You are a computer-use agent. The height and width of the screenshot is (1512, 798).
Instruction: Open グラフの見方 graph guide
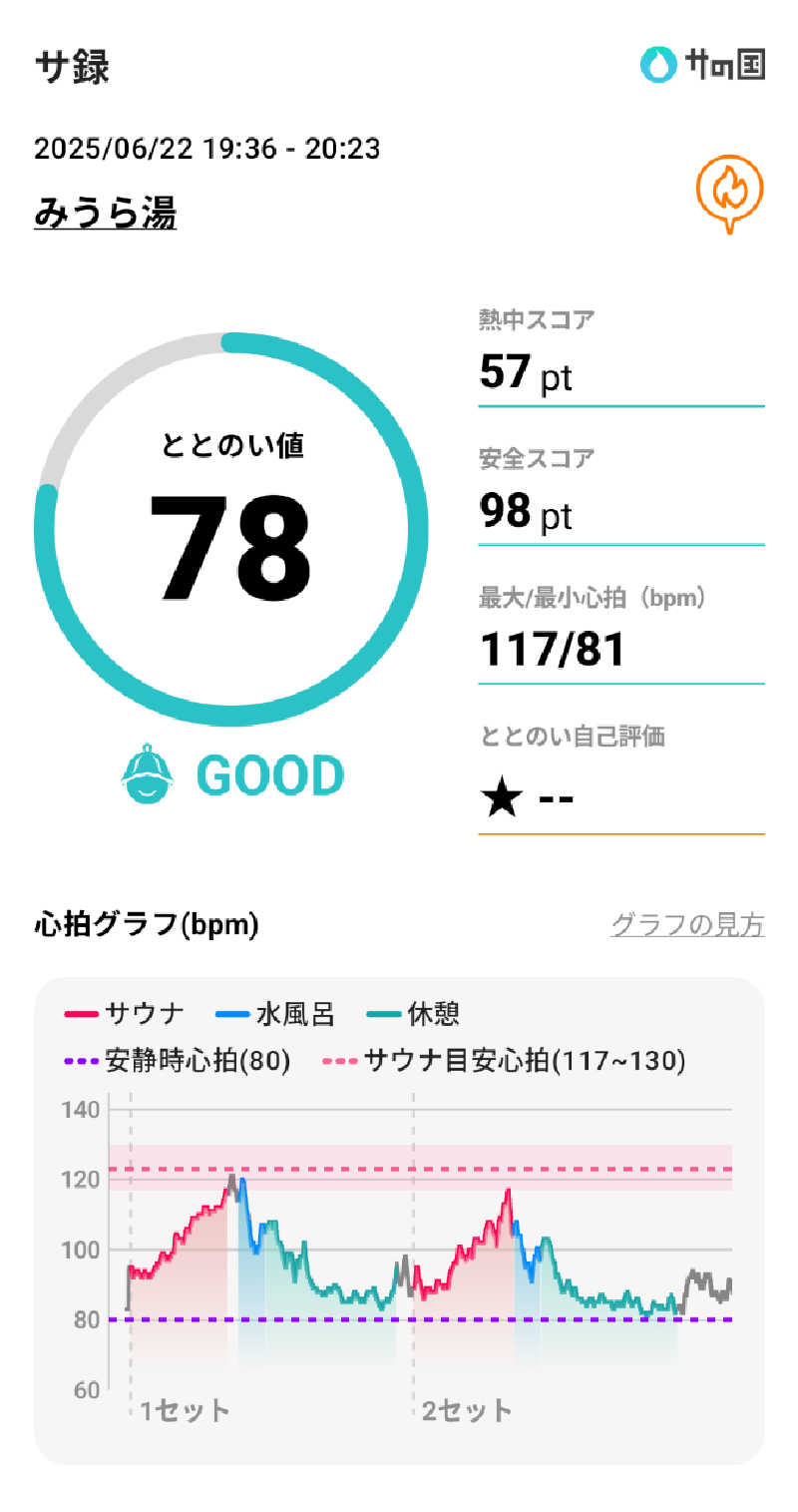pos(687,925)
